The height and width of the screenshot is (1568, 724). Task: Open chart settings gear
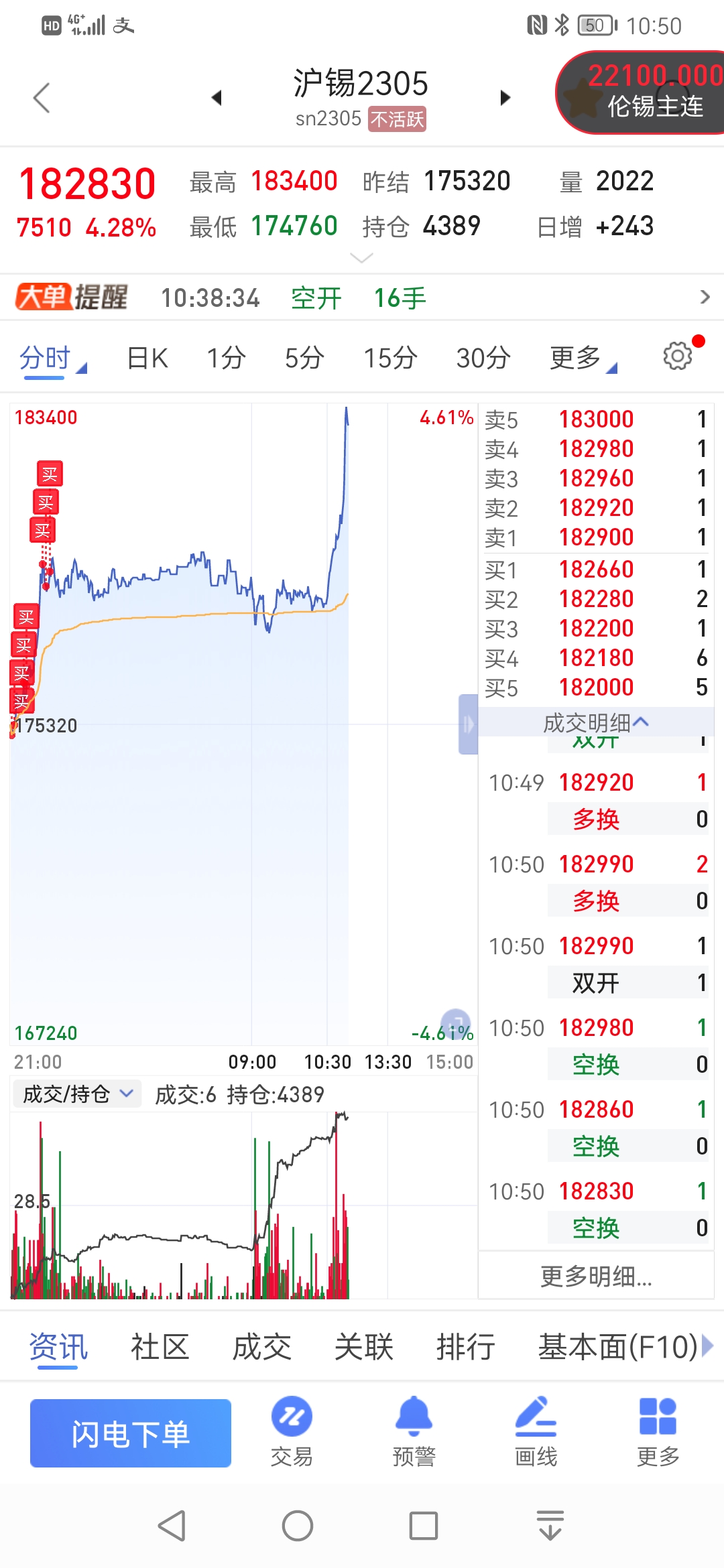pyautogui.click(x=678, y=355)
